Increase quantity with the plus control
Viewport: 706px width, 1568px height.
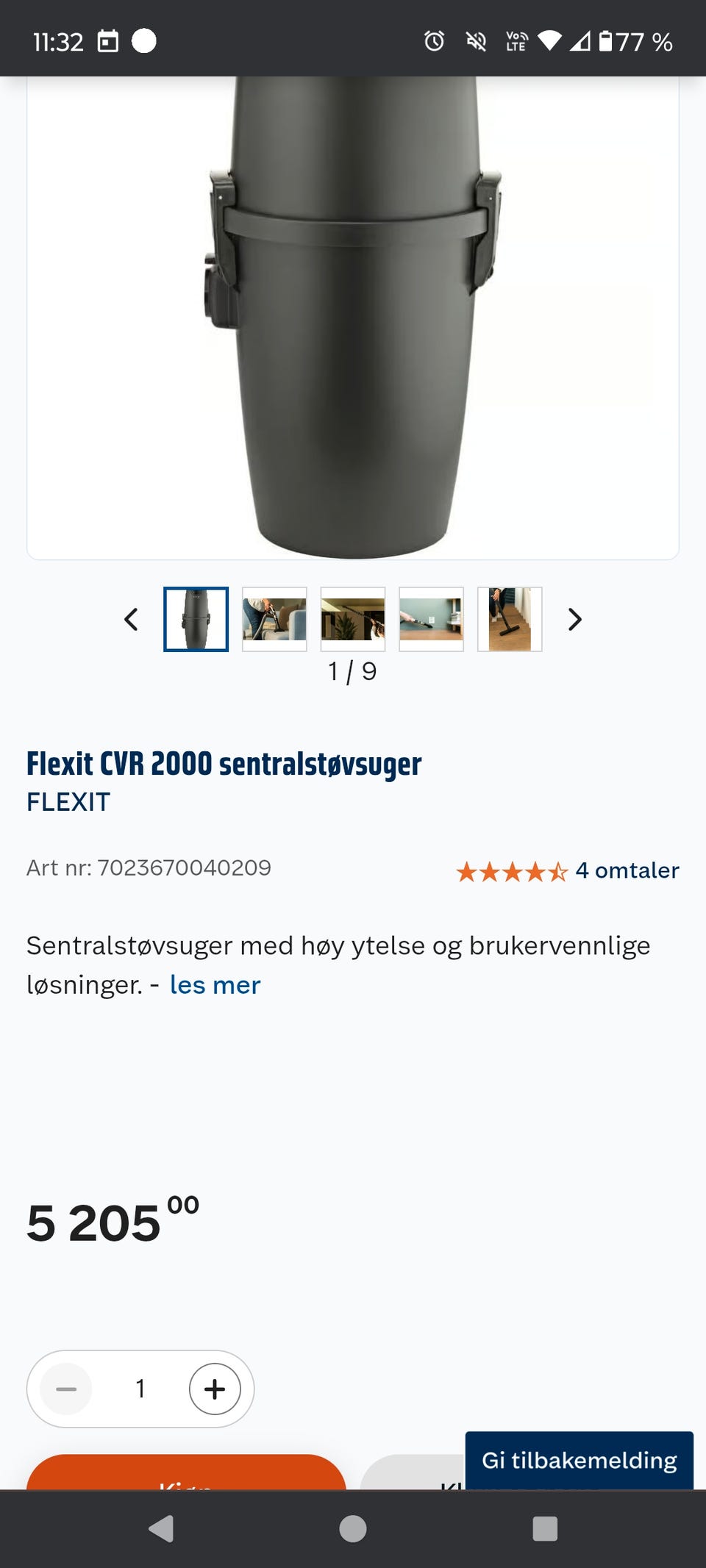215,1389
